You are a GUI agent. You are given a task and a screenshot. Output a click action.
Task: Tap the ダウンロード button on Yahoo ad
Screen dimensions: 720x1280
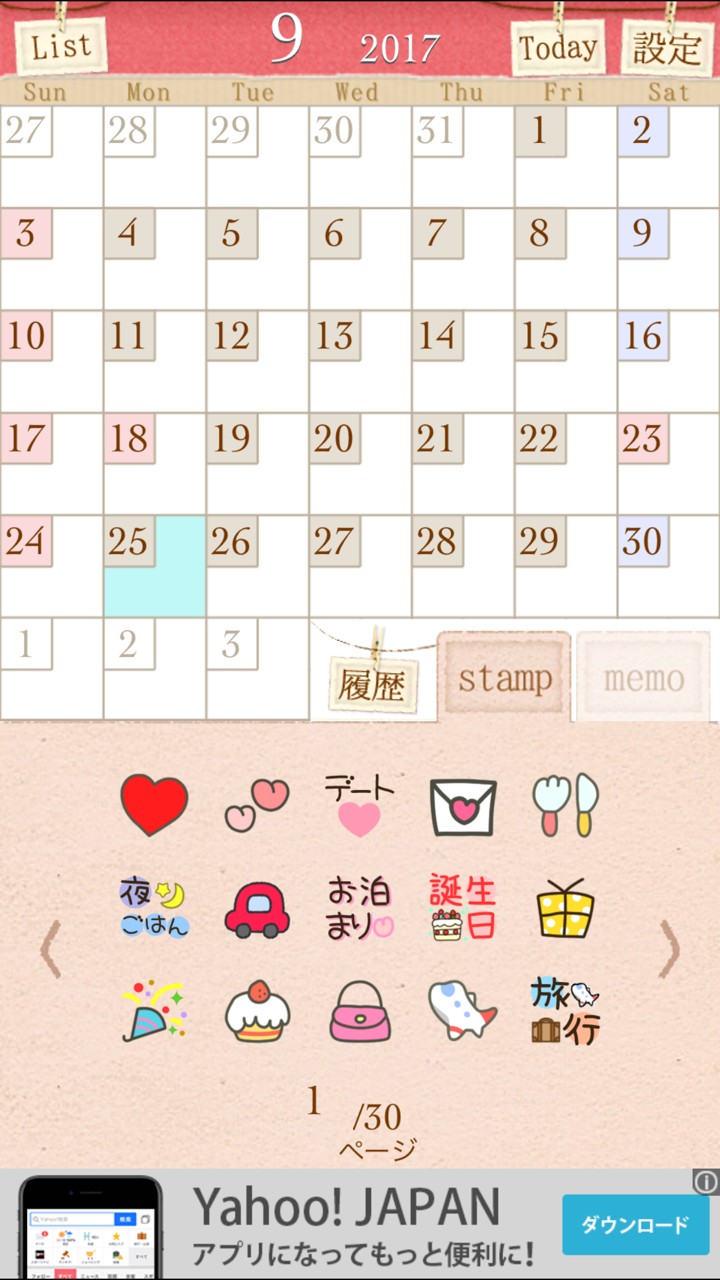(x=636, y=1225)
